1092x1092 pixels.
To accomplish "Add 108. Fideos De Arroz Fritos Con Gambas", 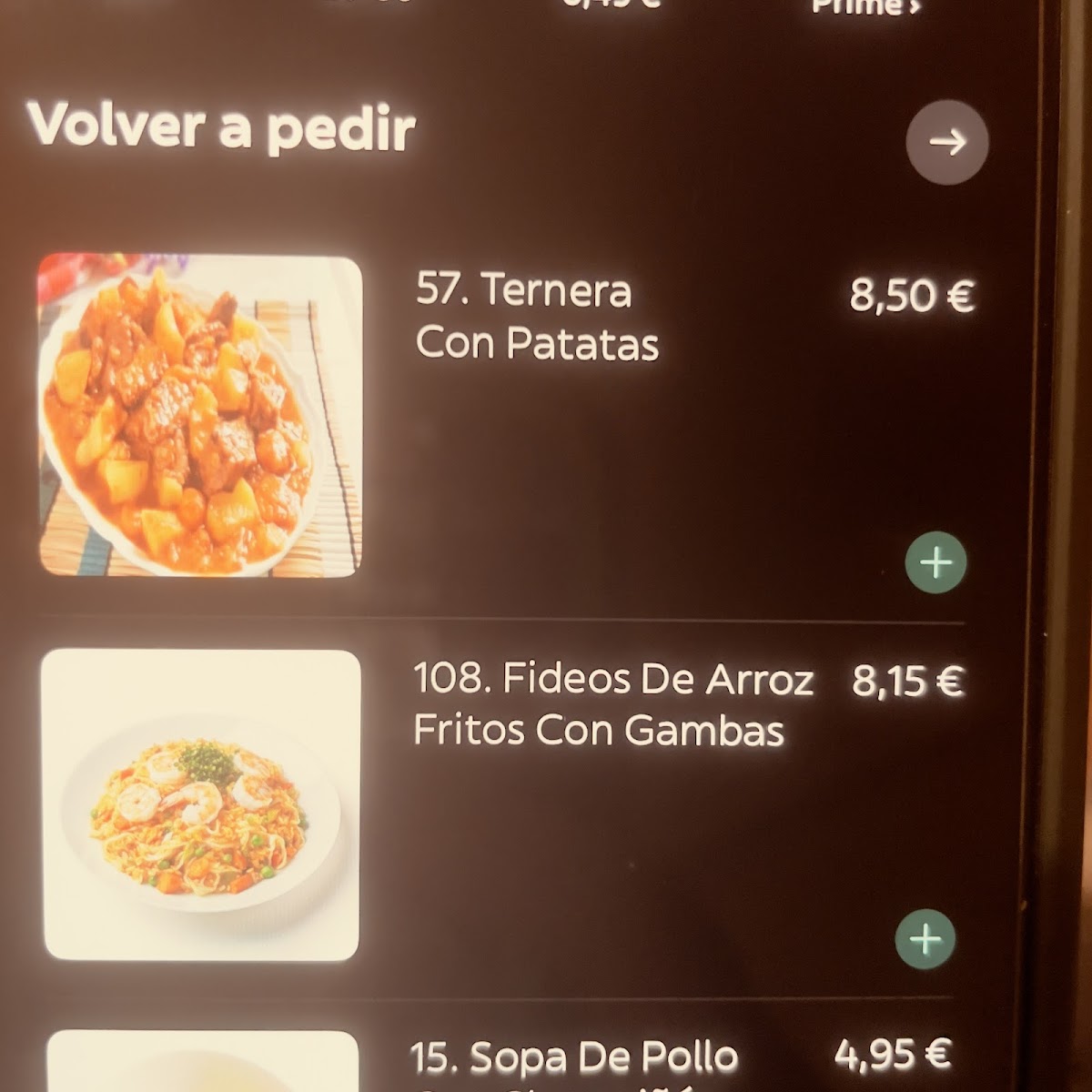I will 925,939.
